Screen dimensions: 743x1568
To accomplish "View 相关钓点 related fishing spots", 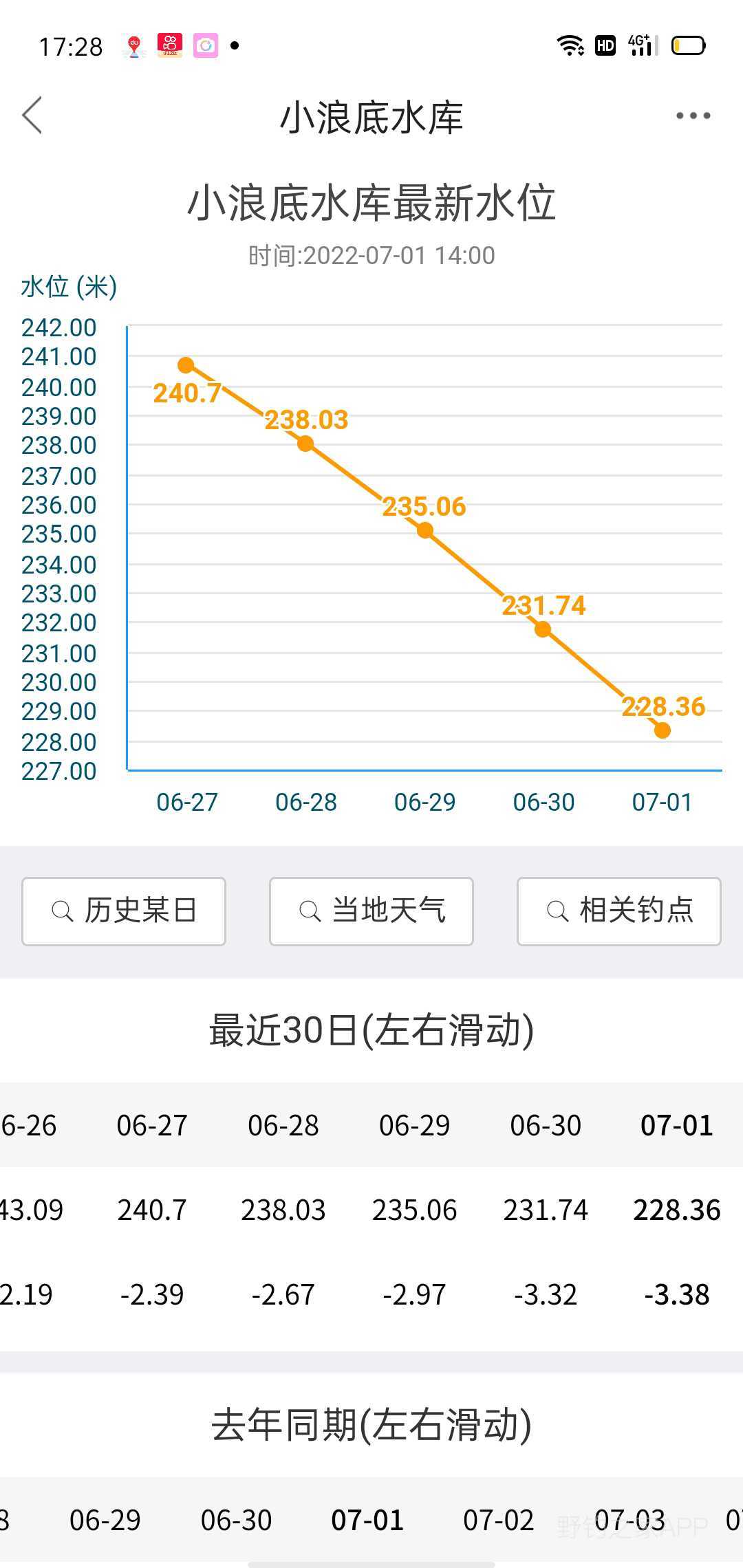I will (x=619, y=911).
